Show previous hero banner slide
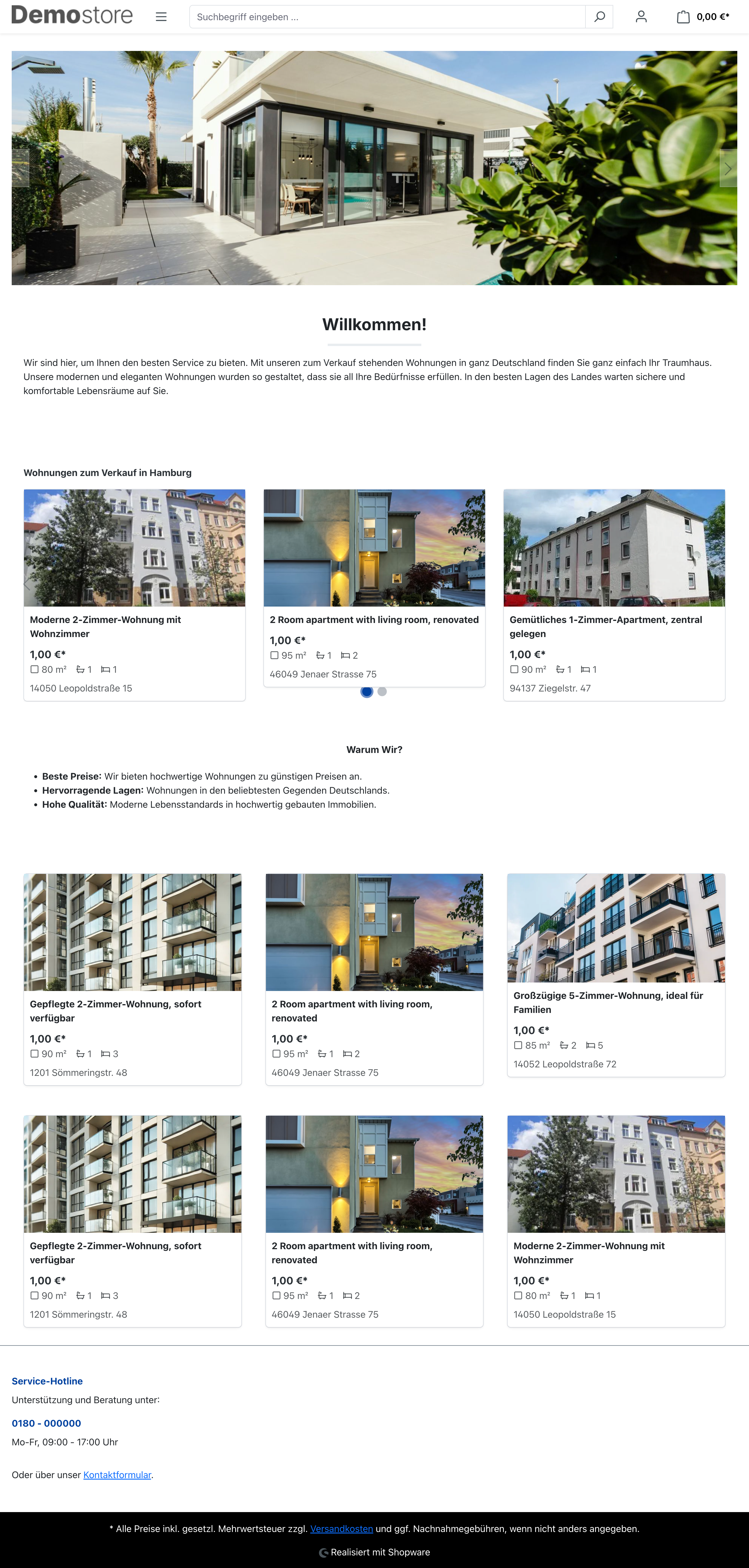 pos(21,169)
